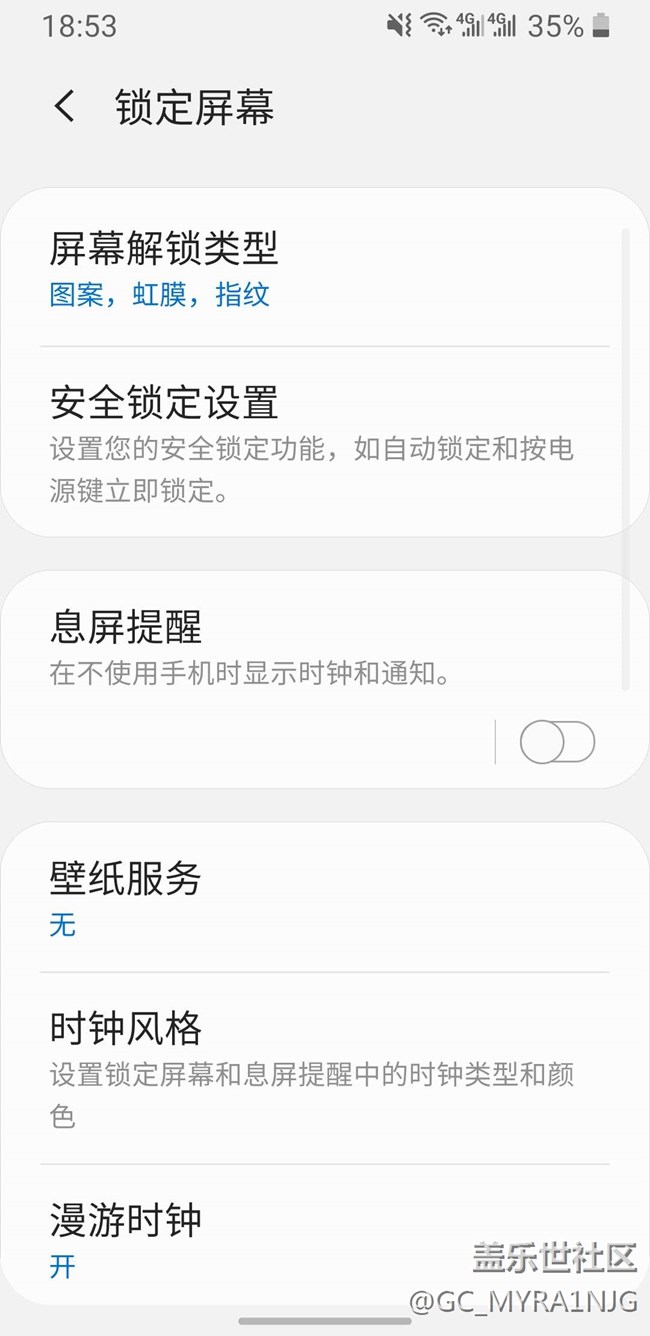Go back from 锁定屏幕 settings
The height and width of the screenshot is (1336, 650).
click(65, 106)
